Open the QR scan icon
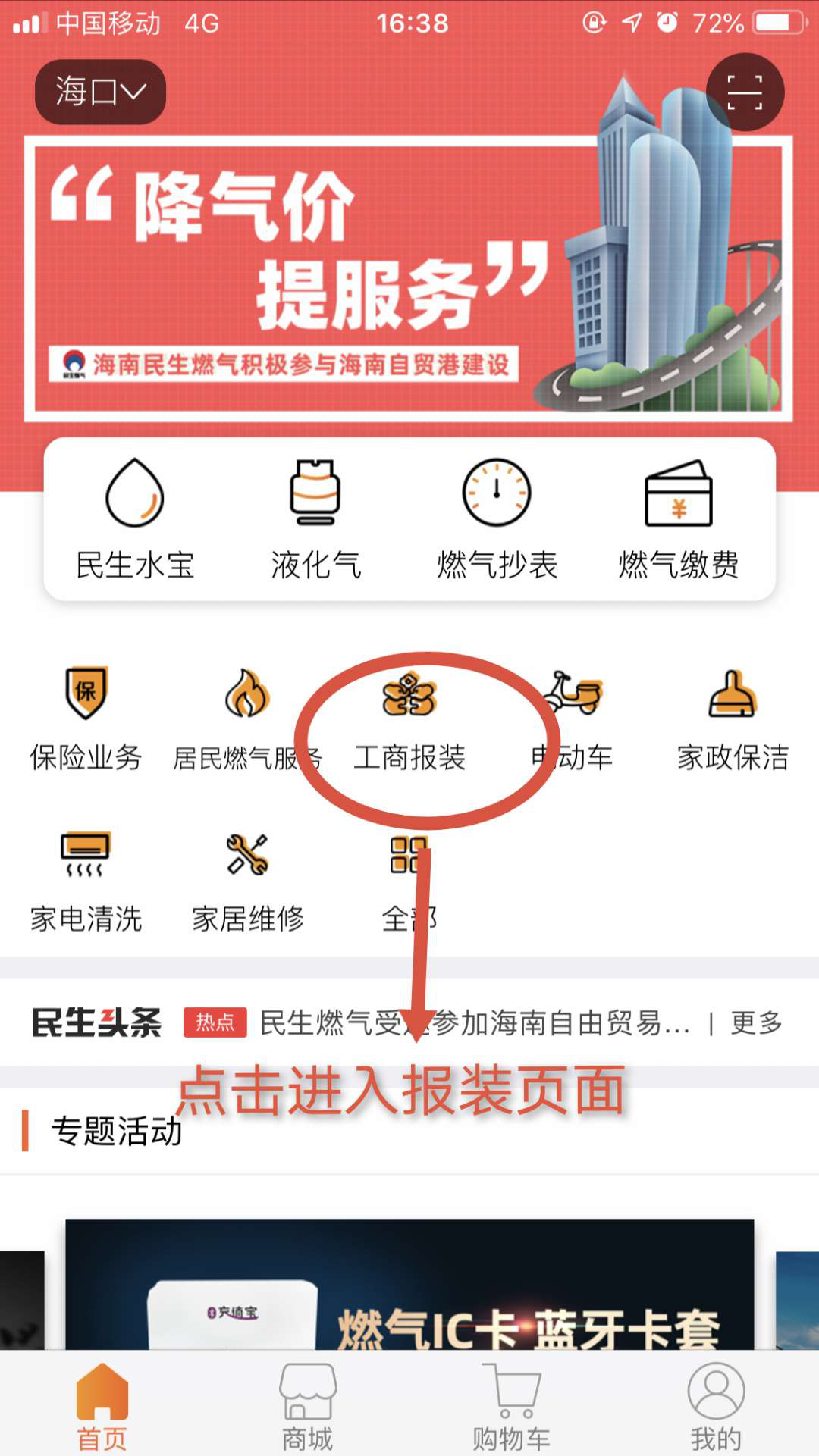This screenshot has width=819, height=1456. (x=745, y=92)
